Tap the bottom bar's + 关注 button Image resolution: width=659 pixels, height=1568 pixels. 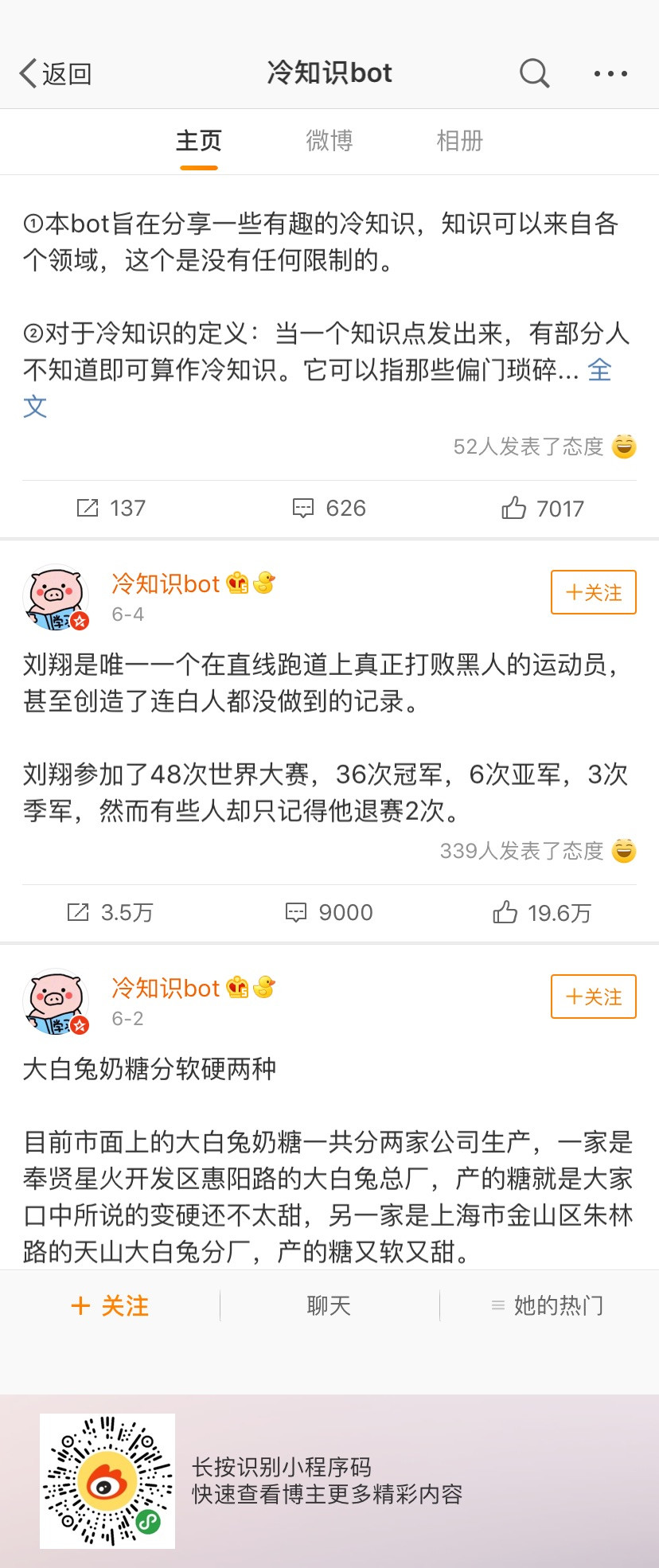(x=110, y=1305)
